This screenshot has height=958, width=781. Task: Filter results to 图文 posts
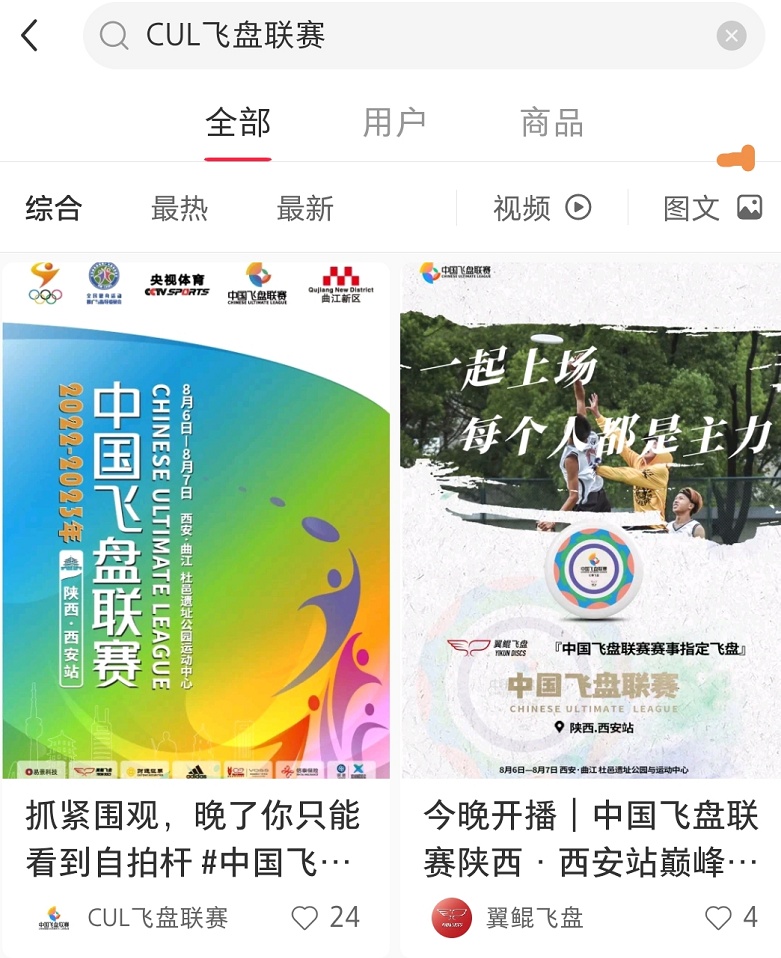pyautogui.click(x=712, y=208)
